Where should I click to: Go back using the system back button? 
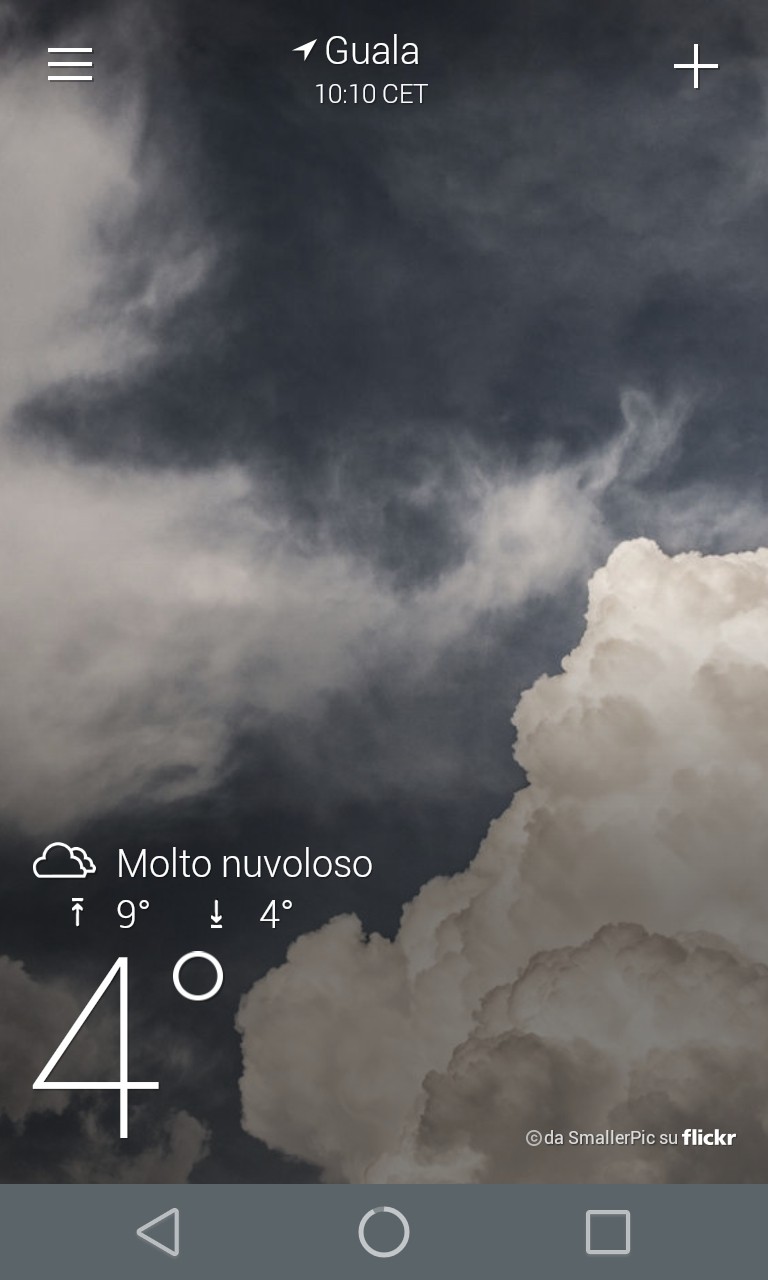[158, 1232]
